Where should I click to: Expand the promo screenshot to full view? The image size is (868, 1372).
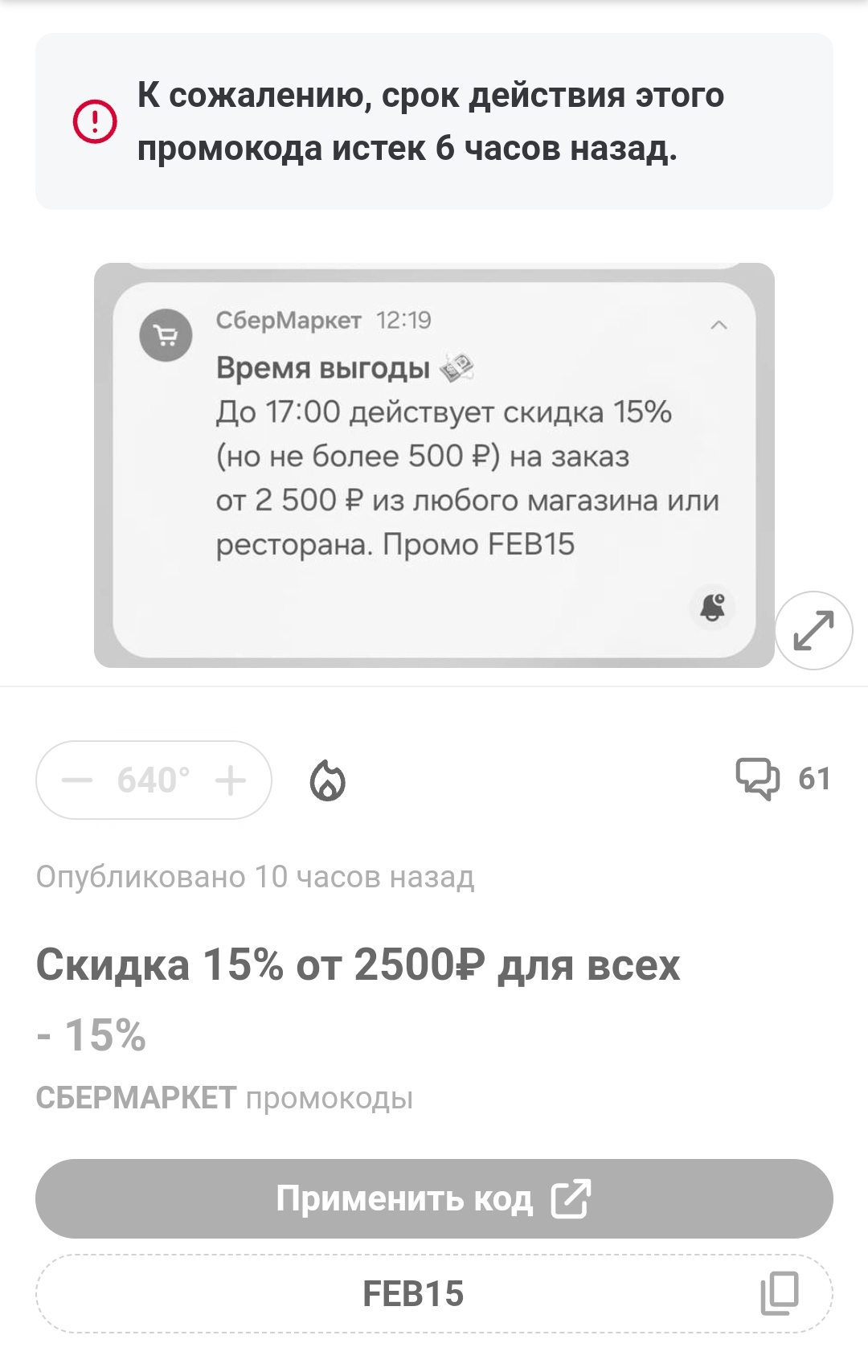[x=813, y=631]
